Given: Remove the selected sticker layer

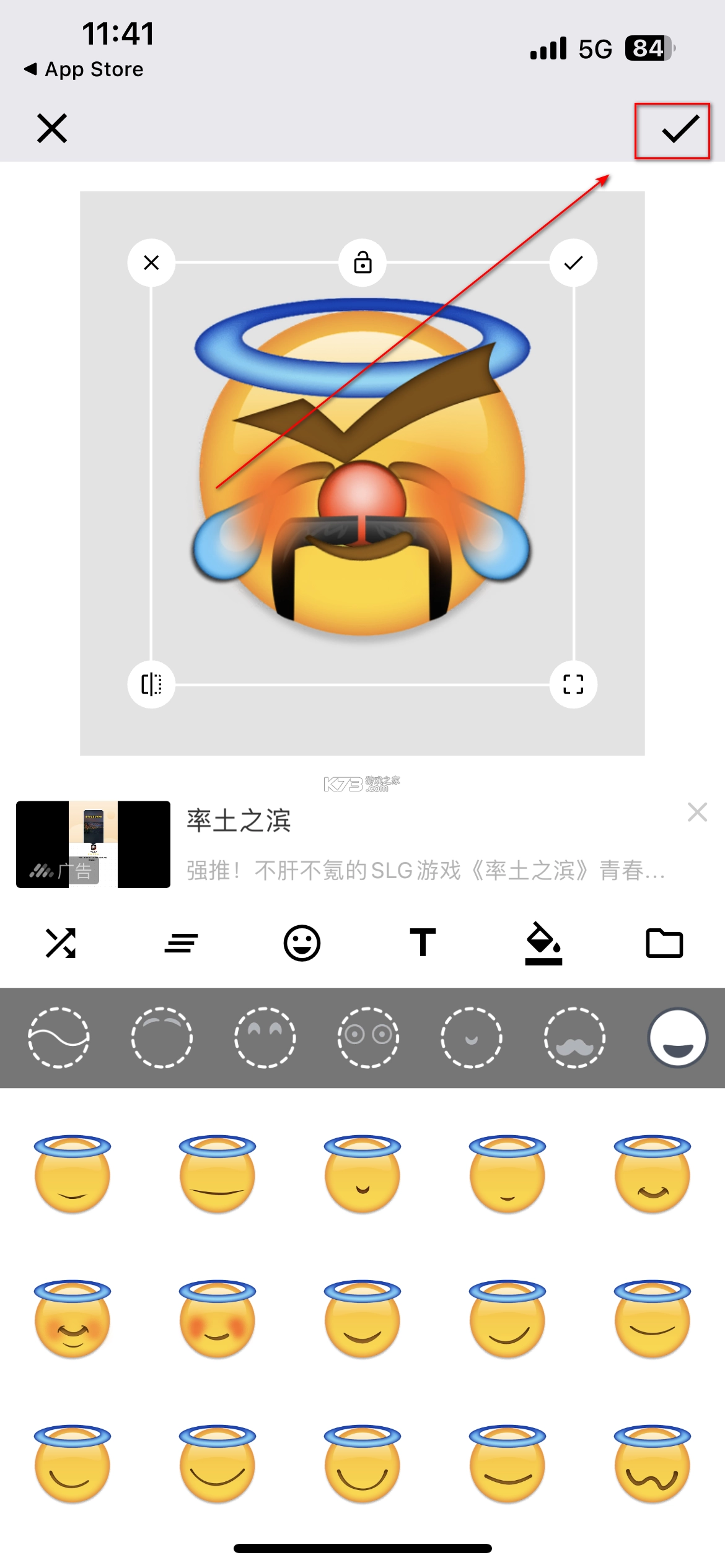Looking at the screenshot, I should tap(151, 263).
